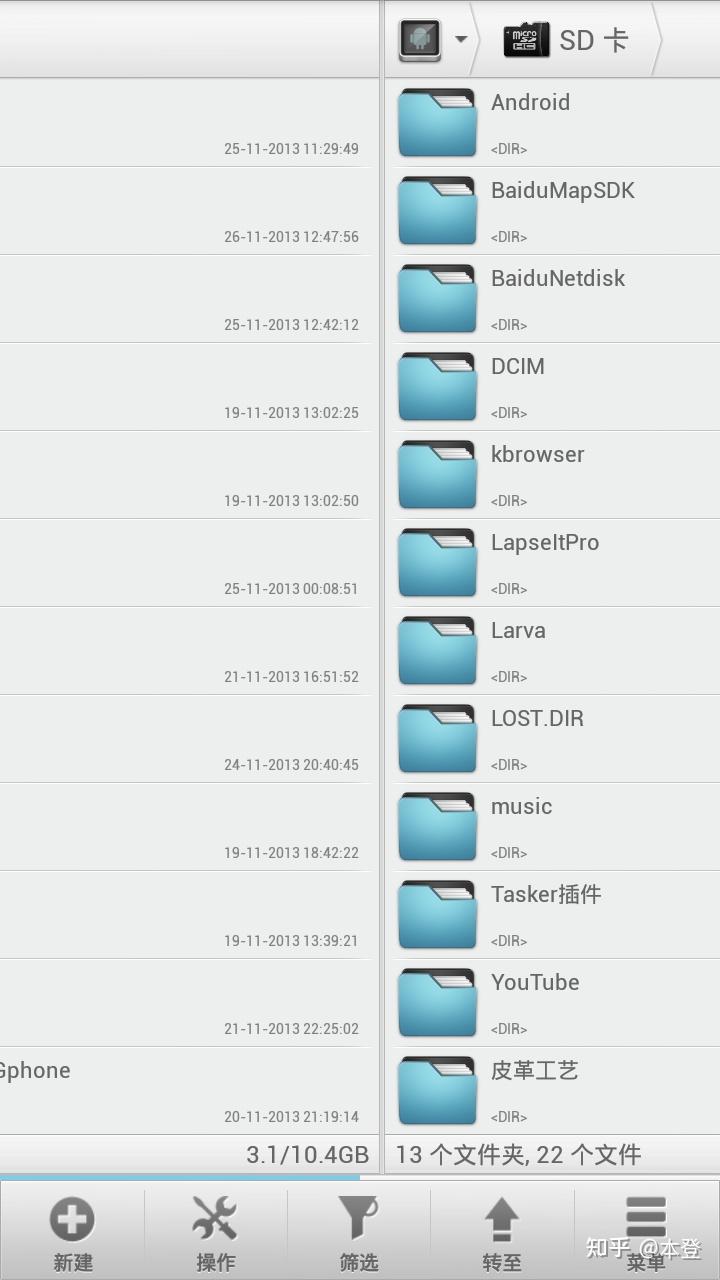This screenshot has width=720, height=1280.
Task: Open the BaiduMapSDK folder
Action: click(562, 210)
